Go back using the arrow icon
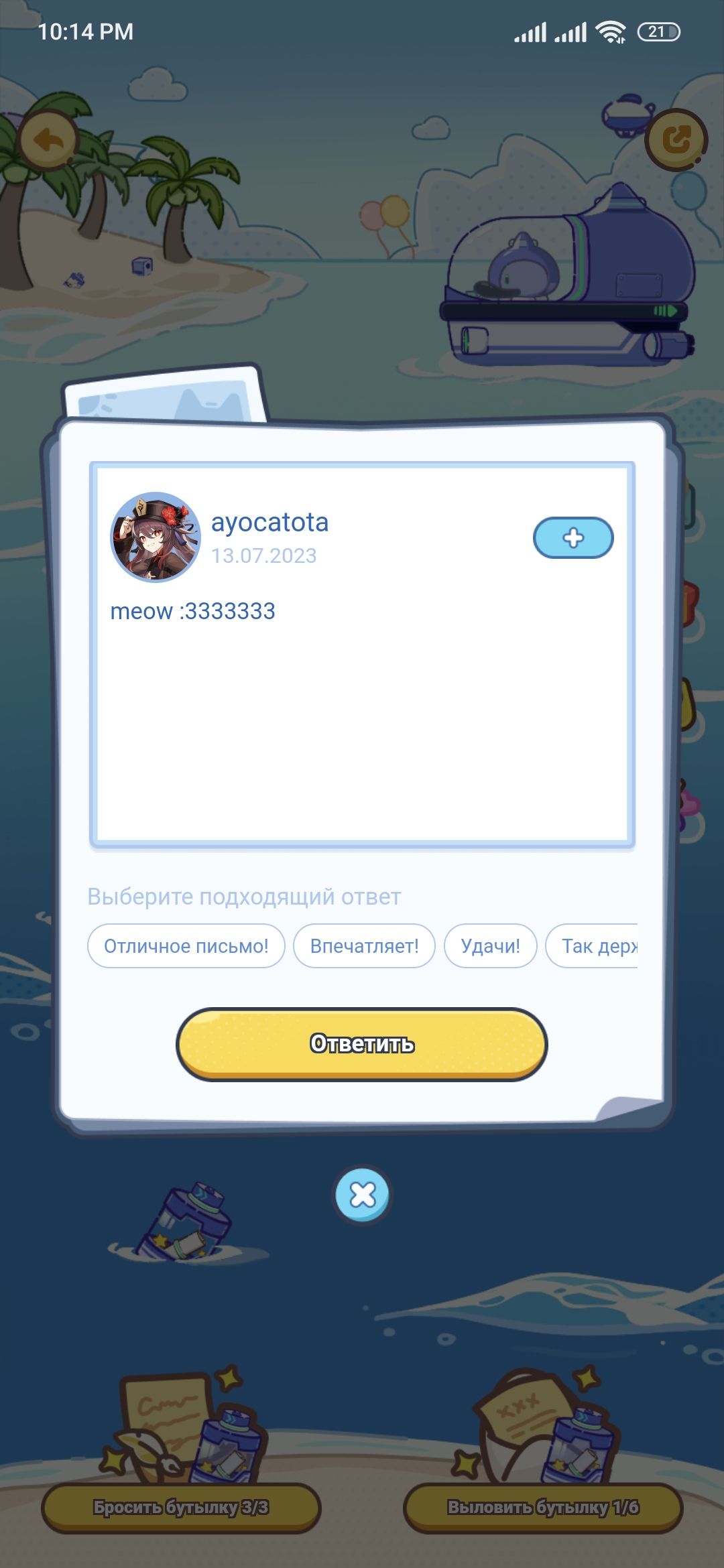This screenshot has width=724, height=1568. (48, 141)
